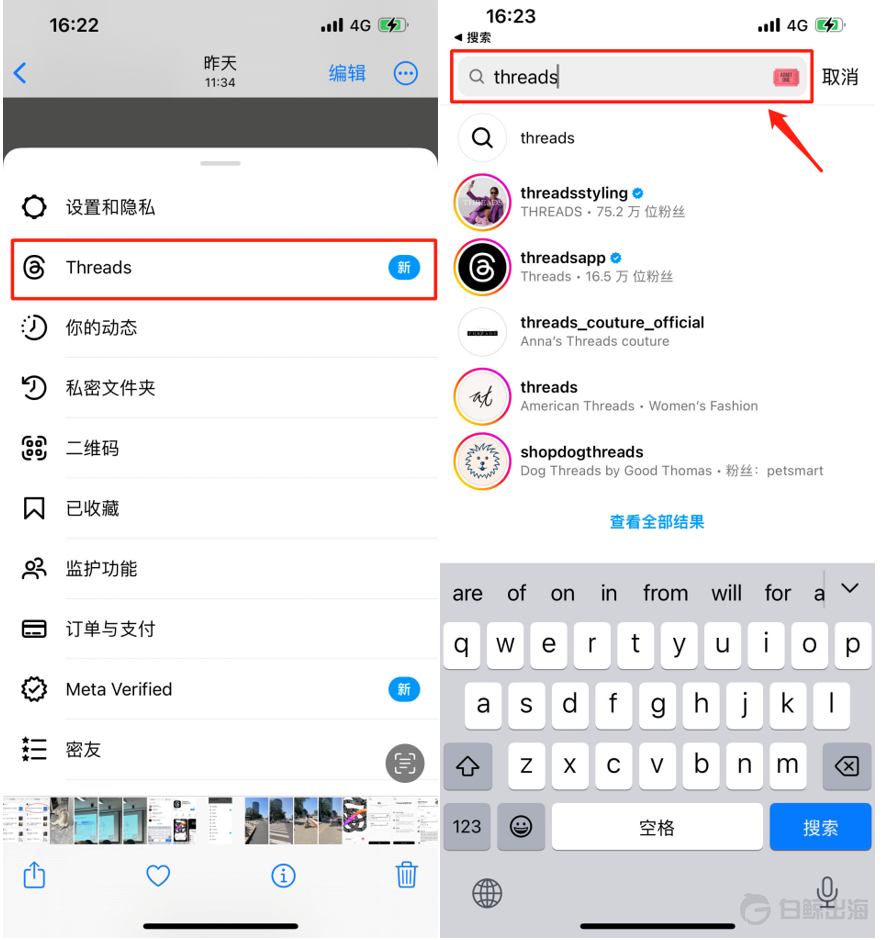
Task: Favorite the photo with the heart
Action: coord(158,876)
